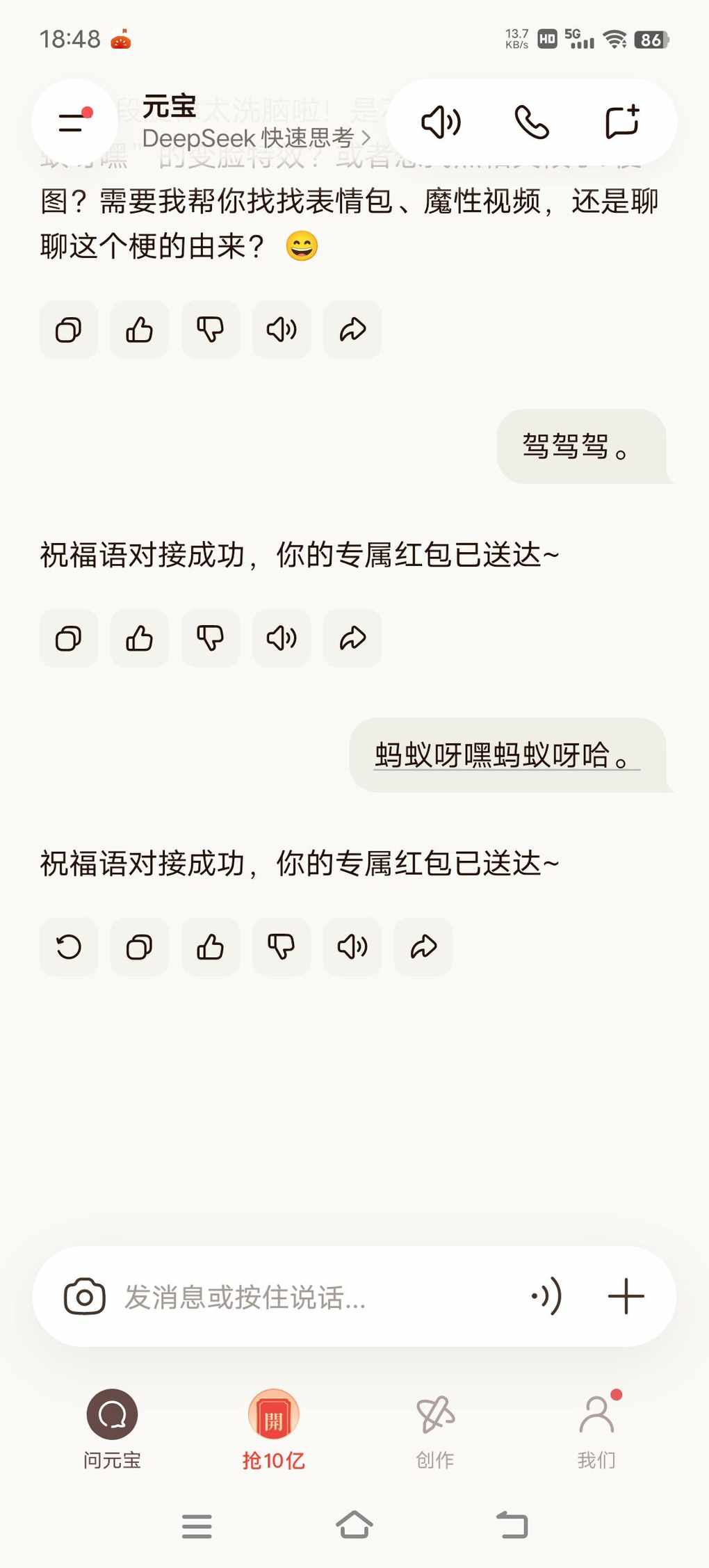Dislike the last 祝福语对接成功 reply
709x1568 pixels.
(x=281, y=946)
